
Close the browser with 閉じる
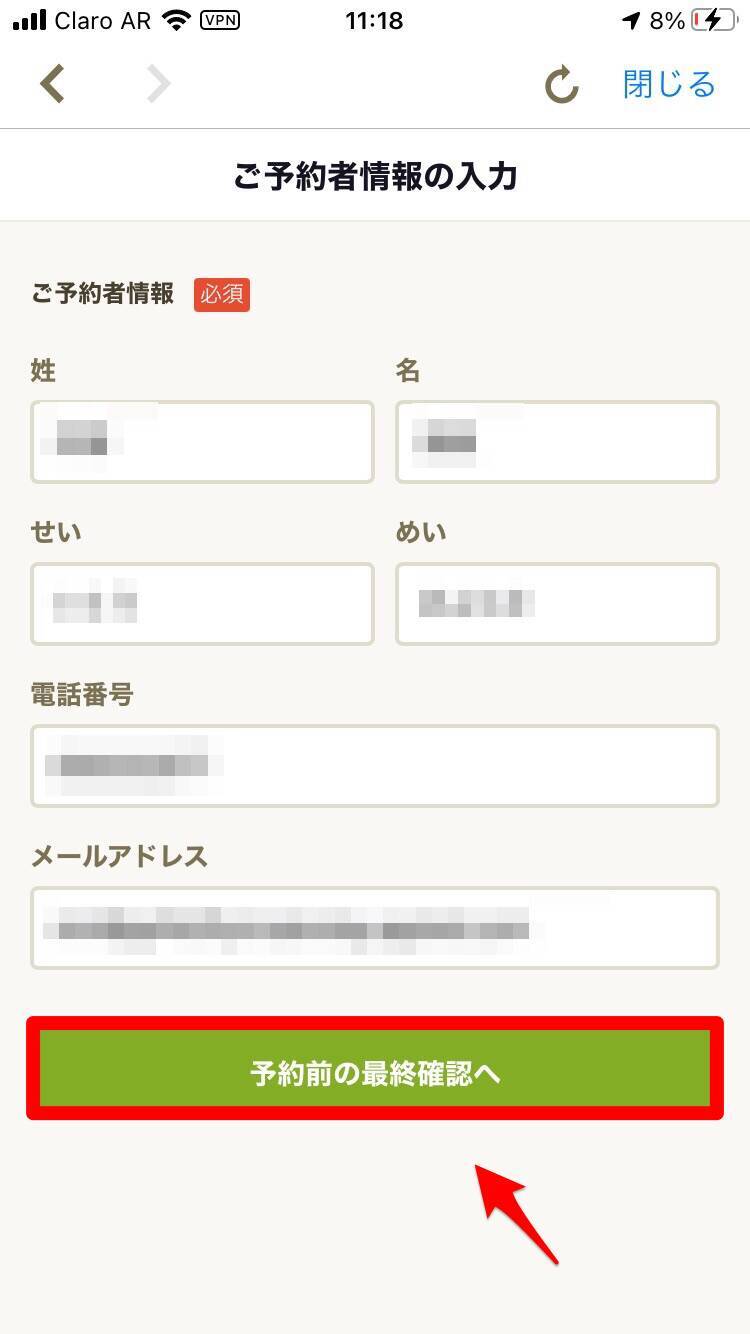(x=669, y=84)
